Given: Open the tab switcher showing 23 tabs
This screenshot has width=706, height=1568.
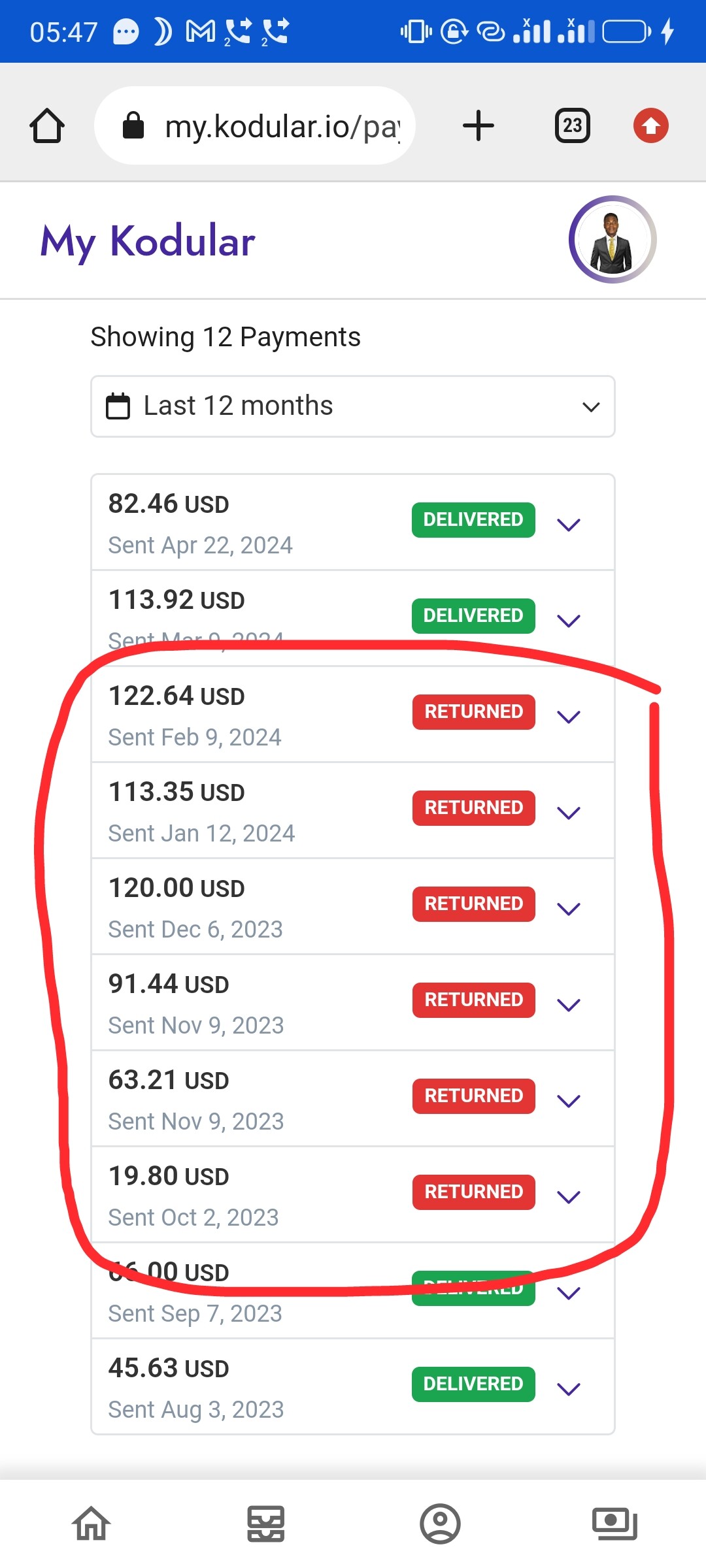Looking at the screenshot, I should click(572, 125).
